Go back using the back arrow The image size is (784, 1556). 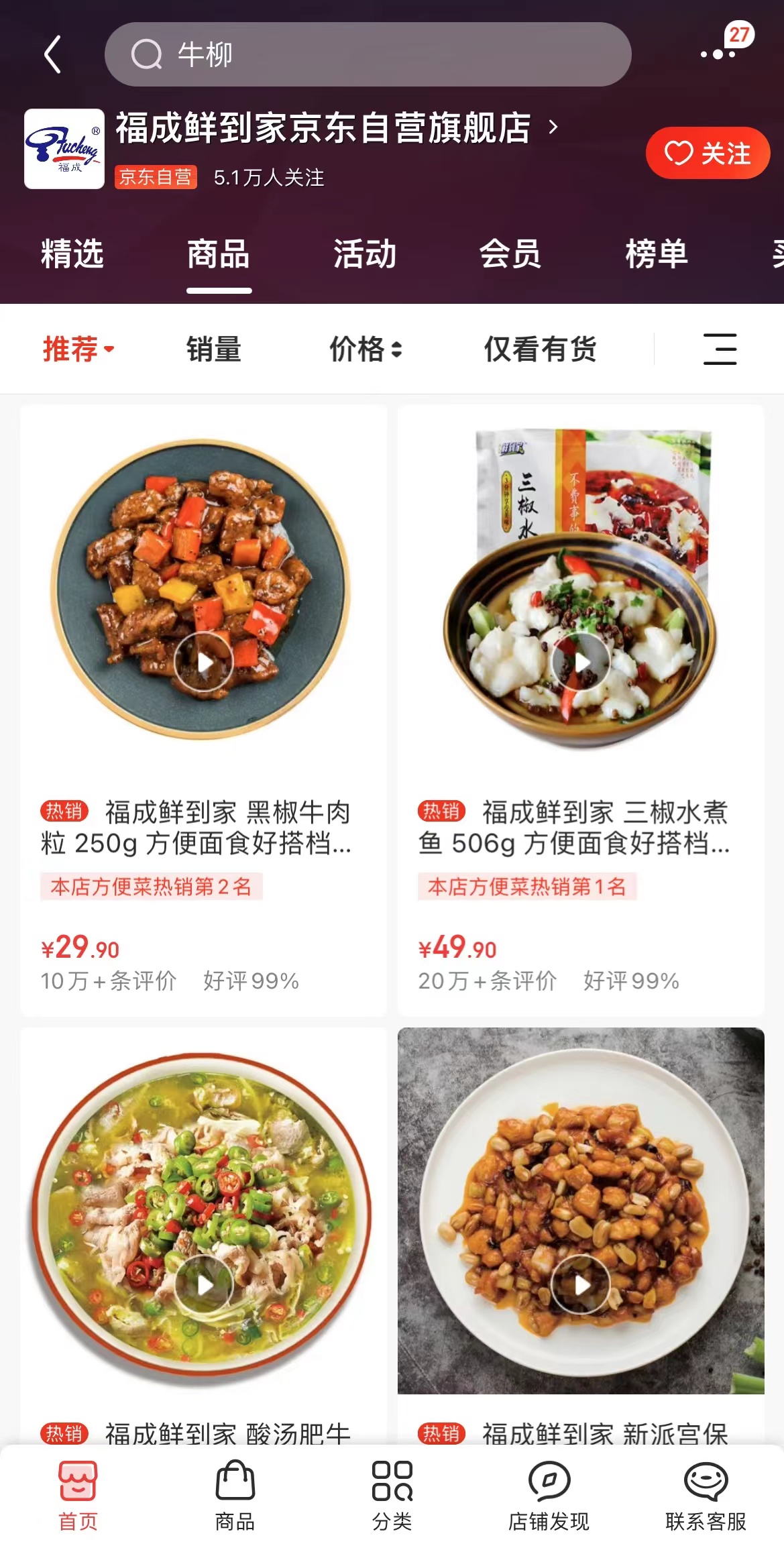coord(52,54)
